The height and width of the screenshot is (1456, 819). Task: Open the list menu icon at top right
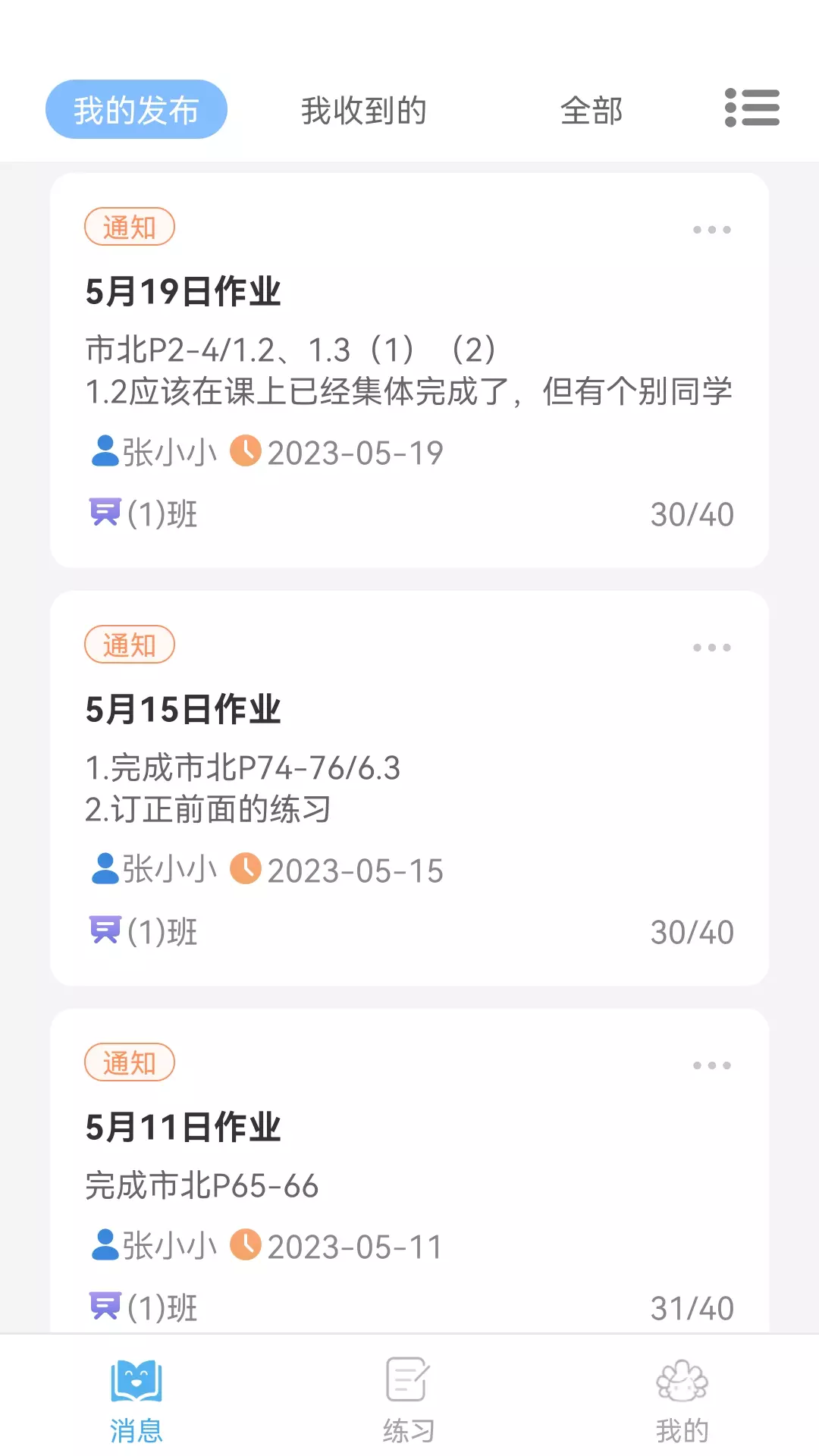[x=752, y=108]
